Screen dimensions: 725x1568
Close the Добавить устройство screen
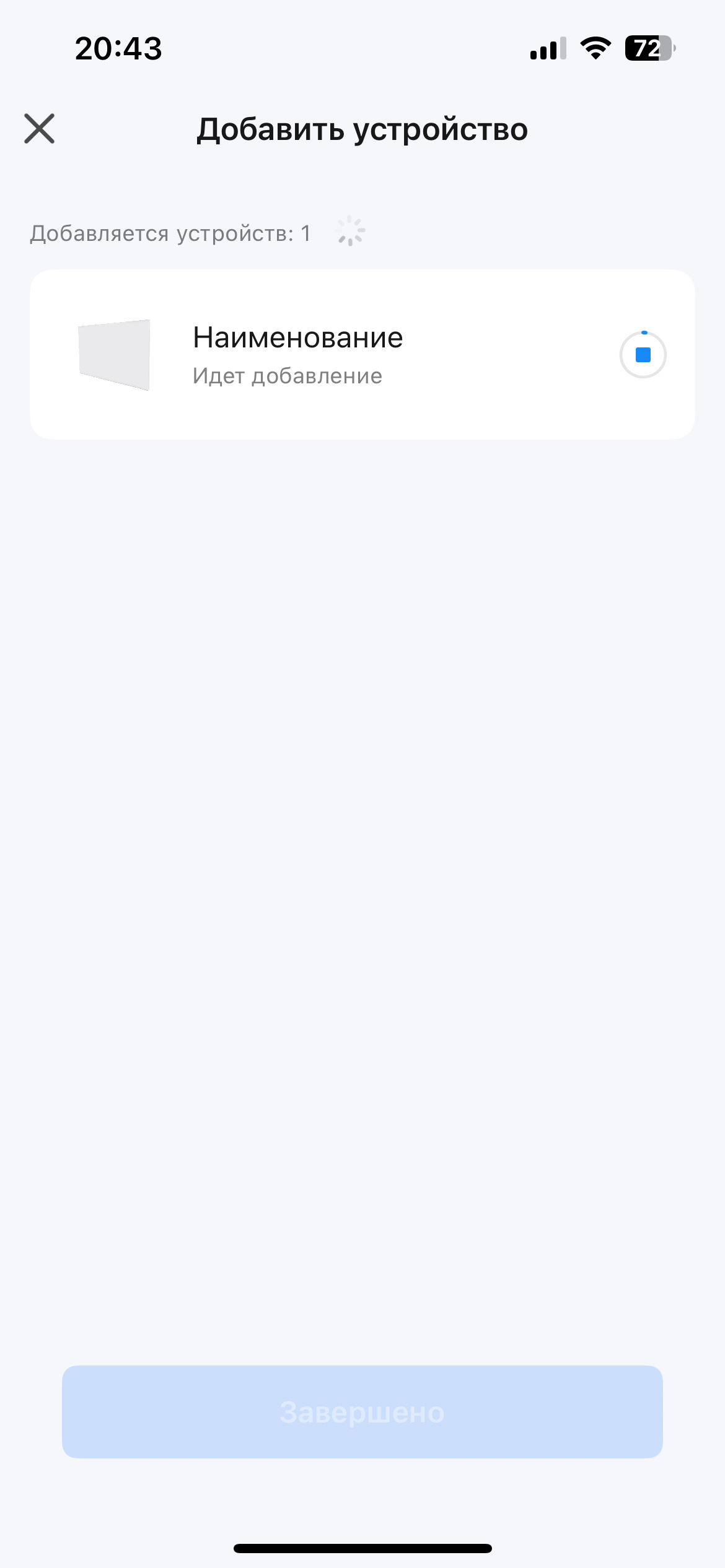(40, 129)
